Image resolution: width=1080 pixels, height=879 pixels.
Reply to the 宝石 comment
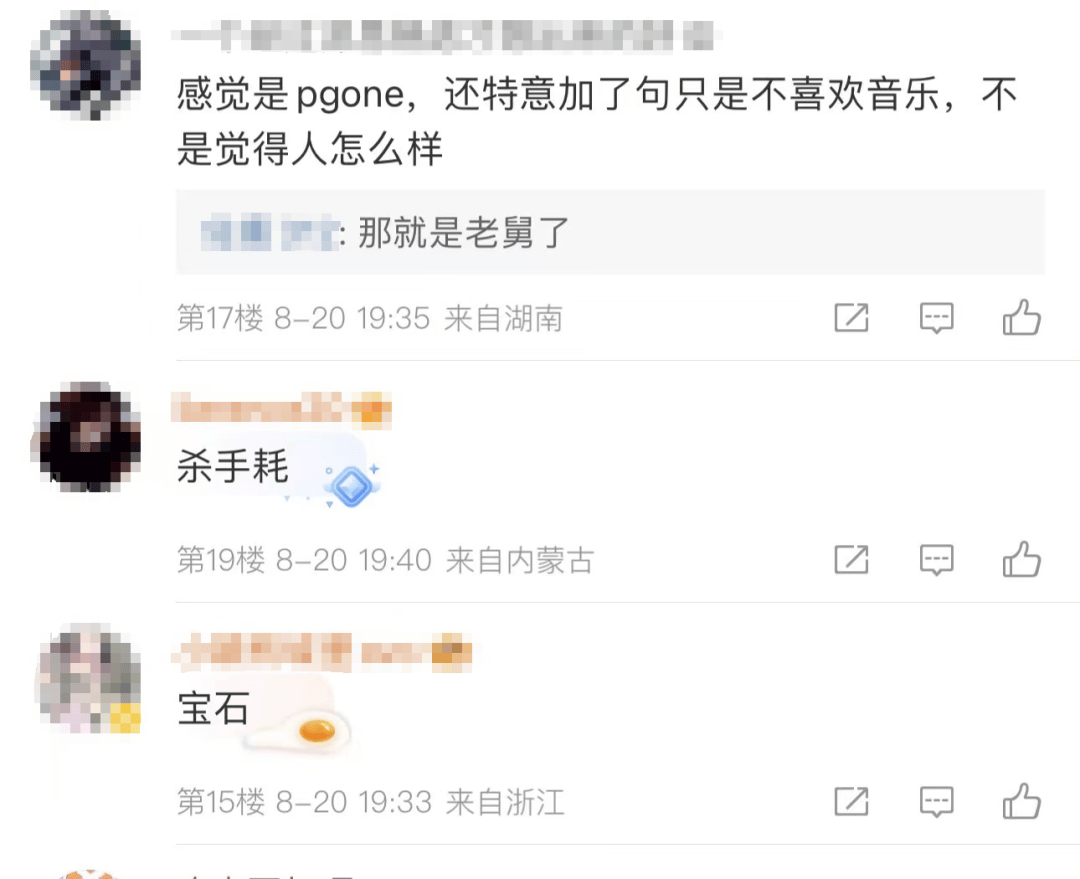click(937, 802)
